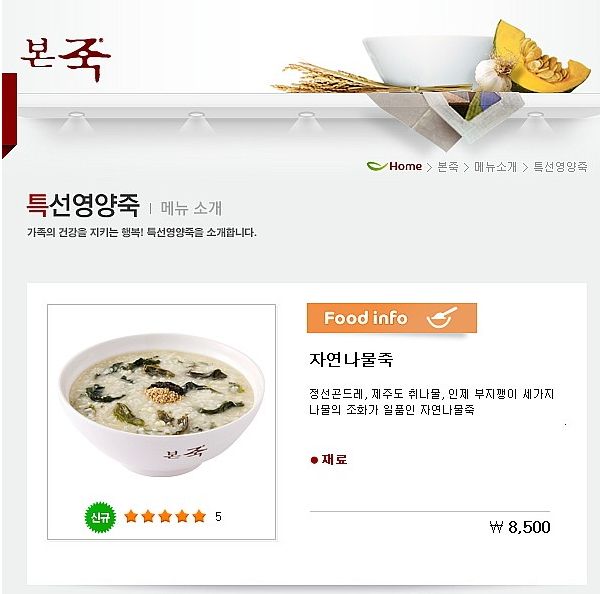Viewport: 600px width, 594px height.
Task: Open the 본죽 breadcrumb link
Action: click(447, 167)
